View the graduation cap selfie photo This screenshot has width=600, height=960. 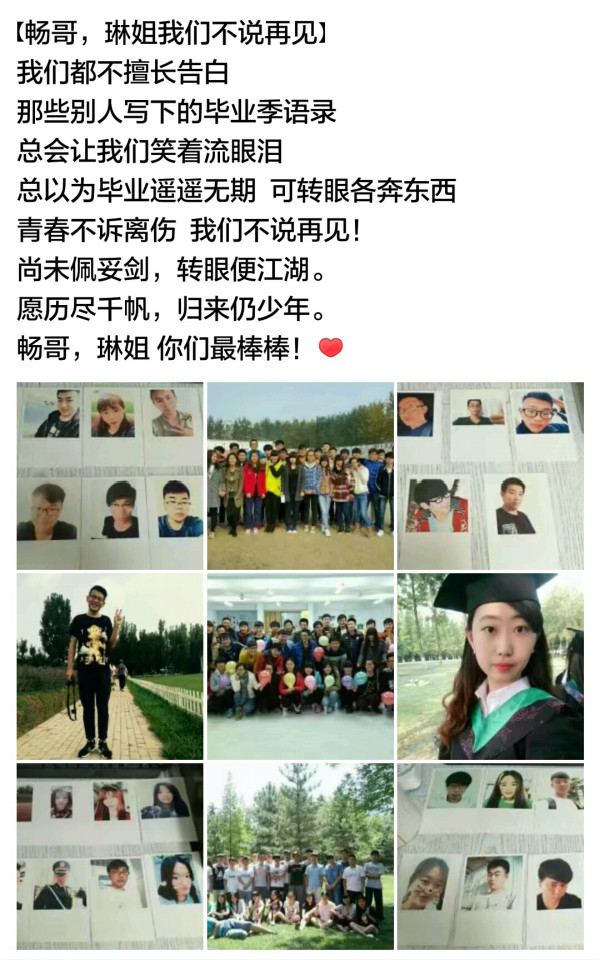coord(490,666)
